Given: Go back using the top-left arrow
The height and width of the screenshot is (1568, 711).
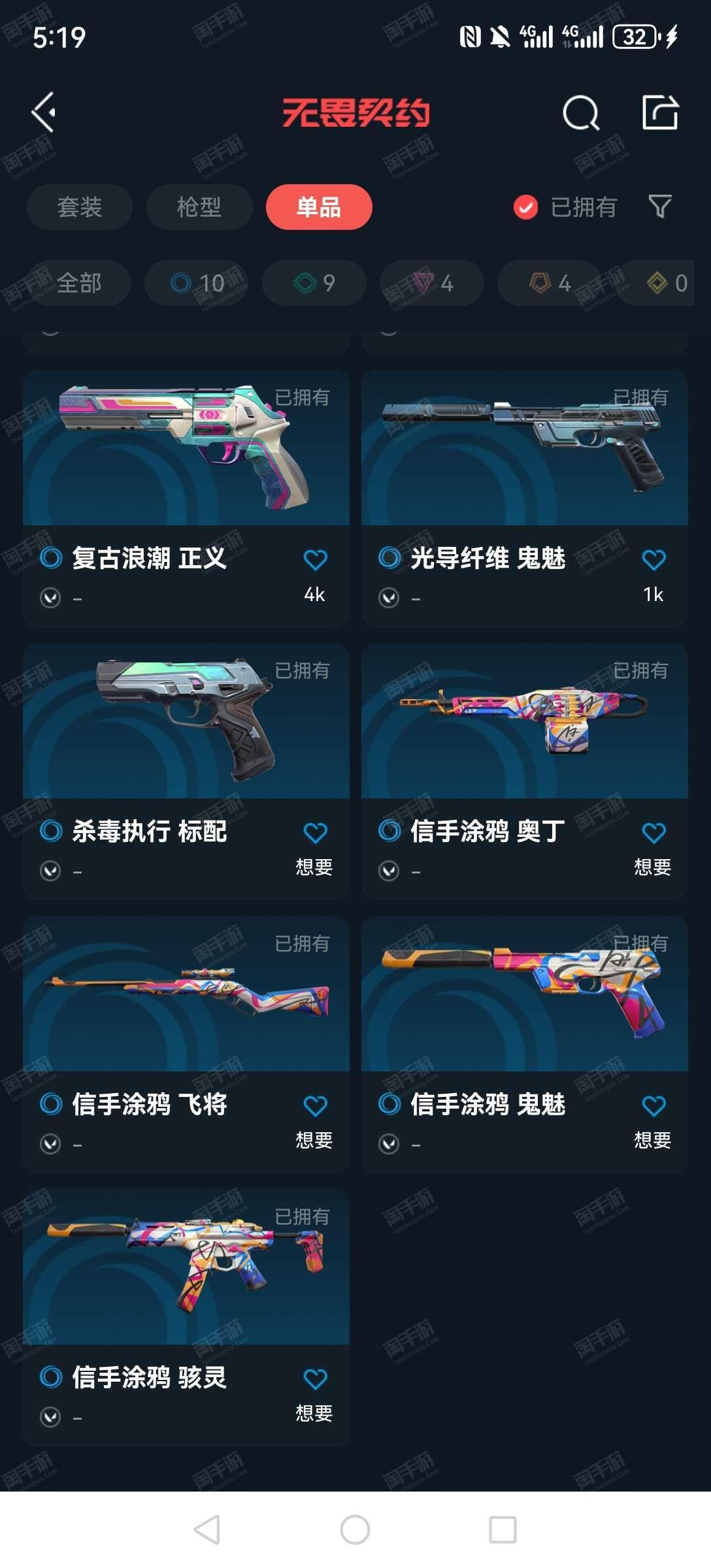Looking at the screenshot, I should (44, 112).
